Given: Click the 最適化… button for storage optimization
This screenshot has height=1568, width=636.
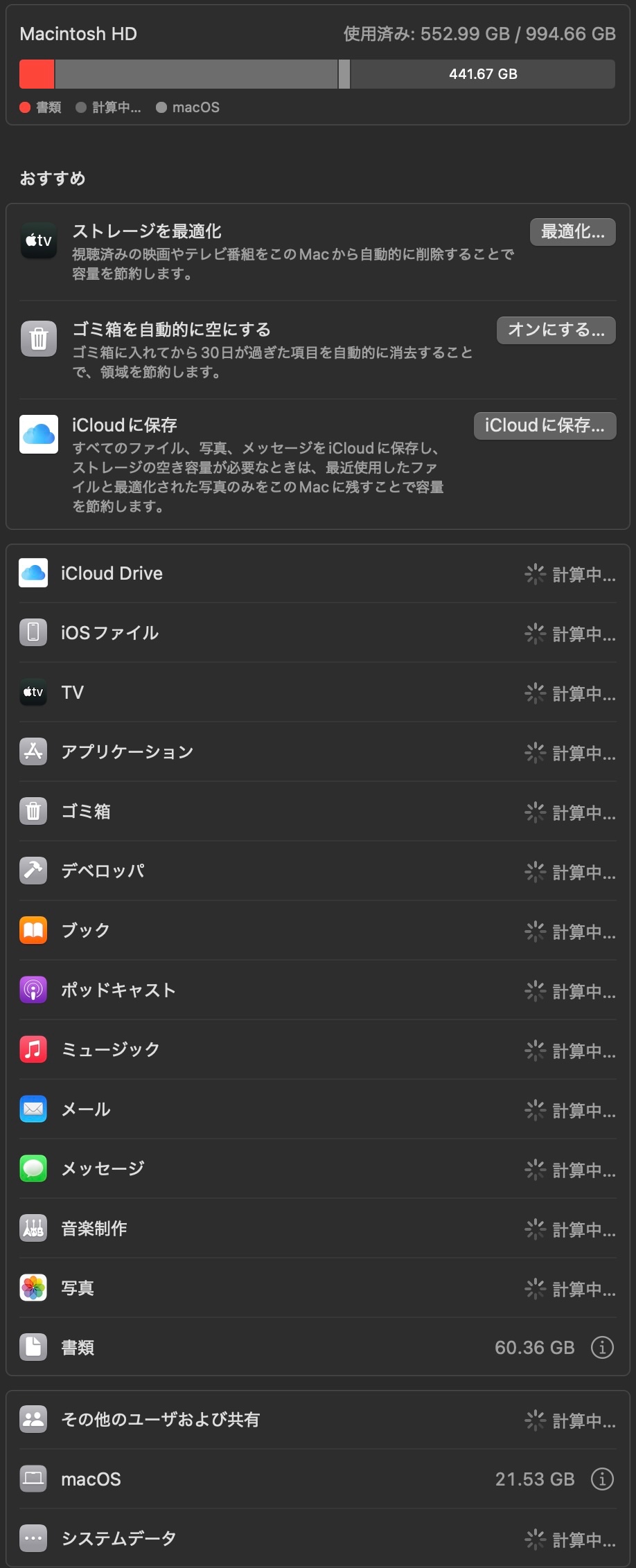Looking at the screenshot, I should click(572, 232).
